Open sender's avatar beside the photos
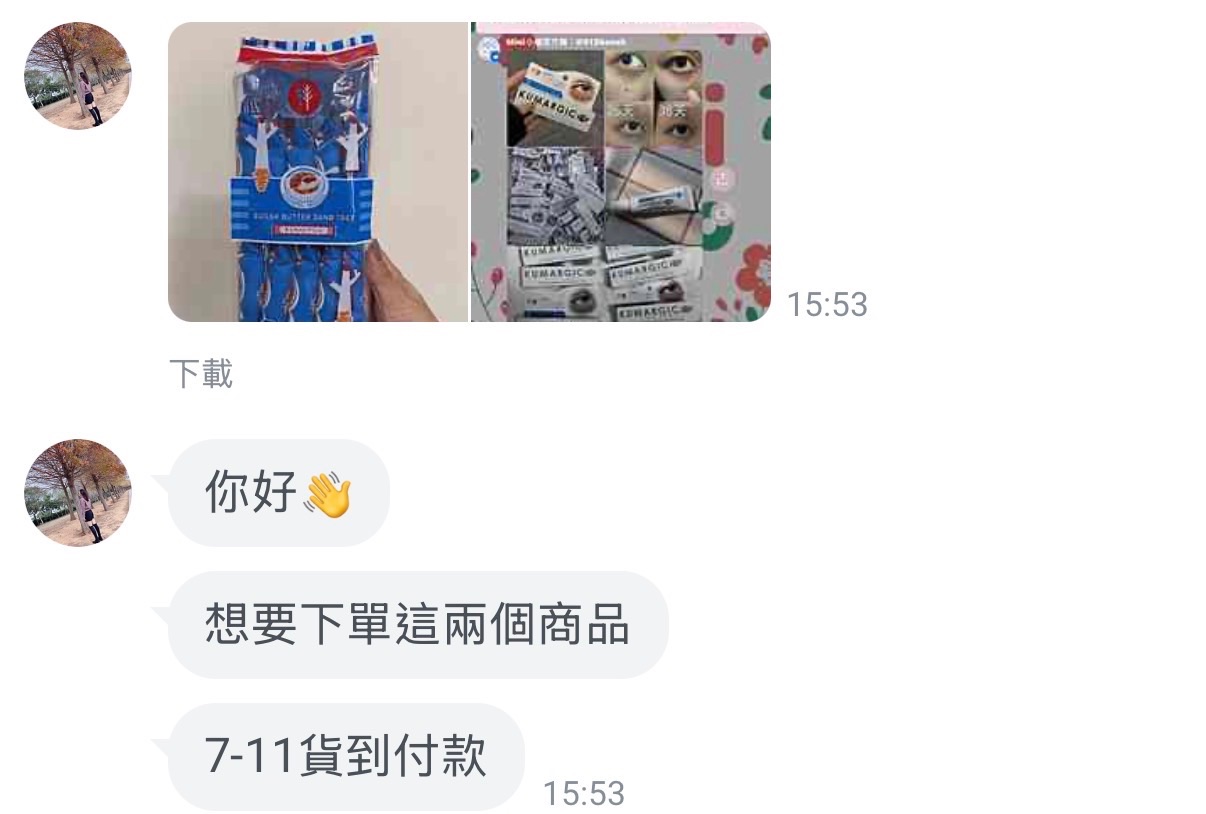Screen dimensions: 1206x814 [78, 76]
